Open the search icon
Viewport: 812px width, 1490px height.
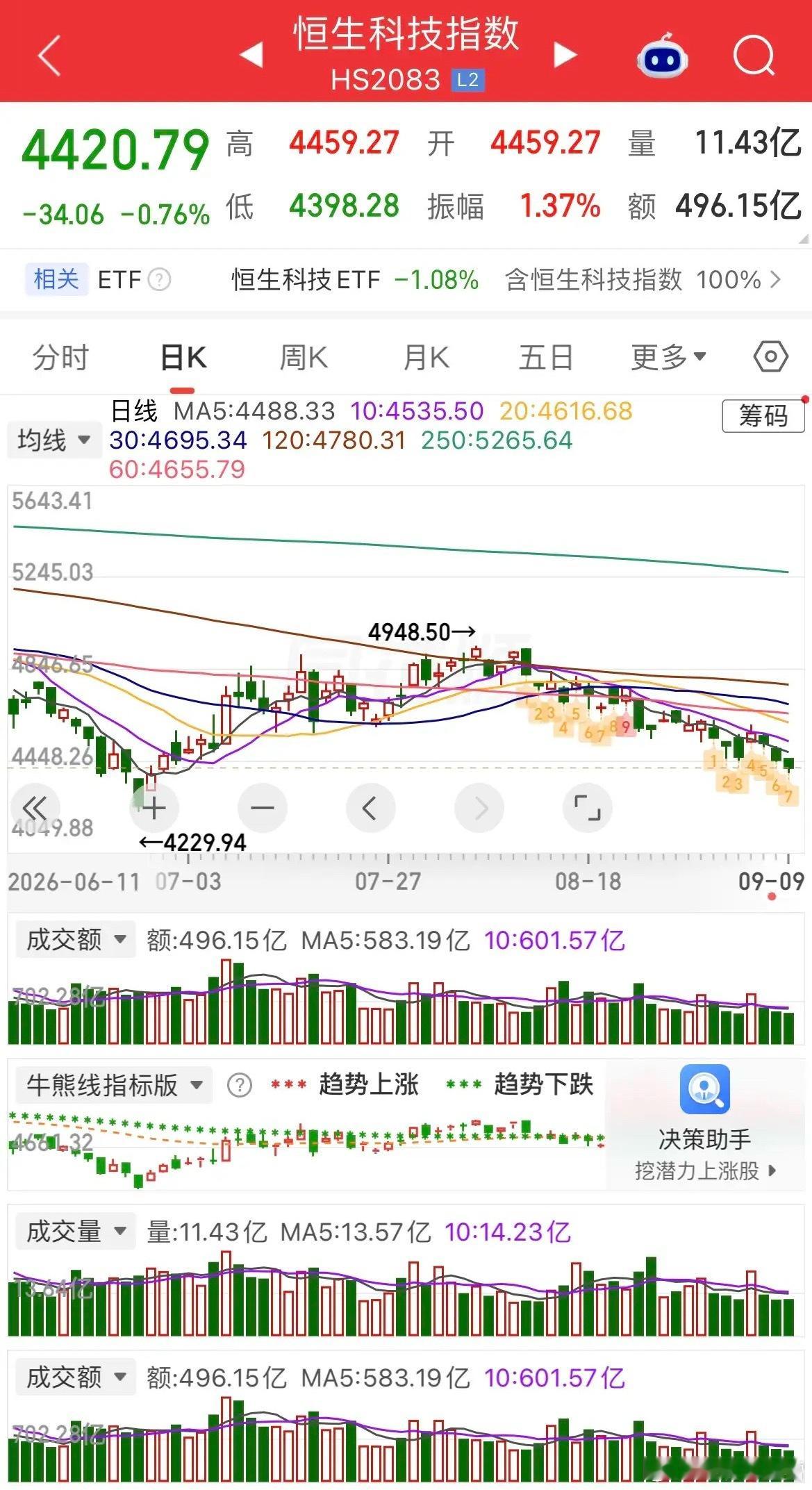point(754,55)
